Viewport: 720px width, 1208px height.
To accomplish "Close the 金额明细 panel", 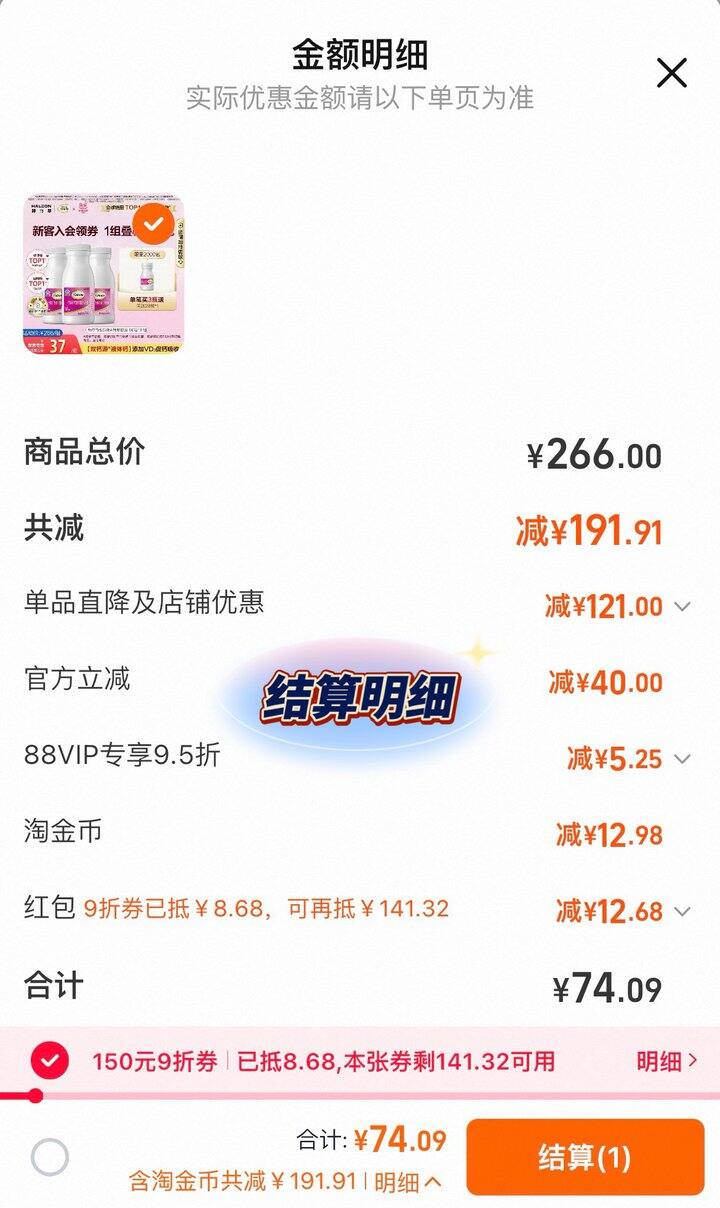I will (x=671, y=73).
